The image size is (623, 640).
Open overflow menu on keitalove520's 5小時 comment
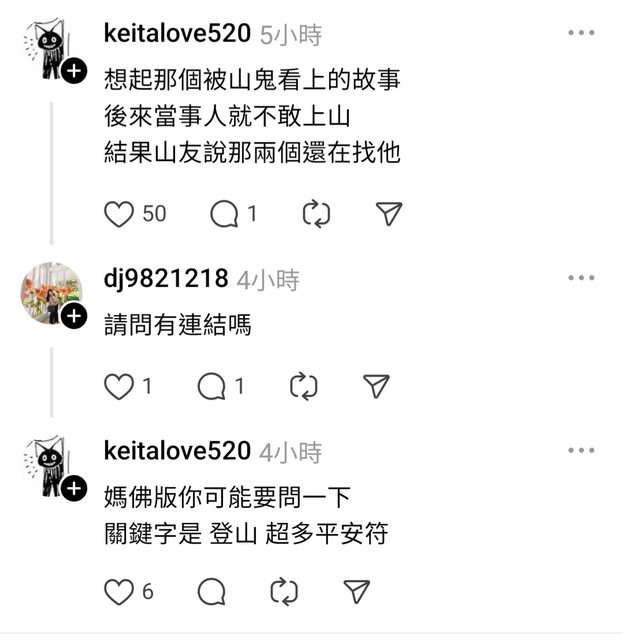coord(581,34)
